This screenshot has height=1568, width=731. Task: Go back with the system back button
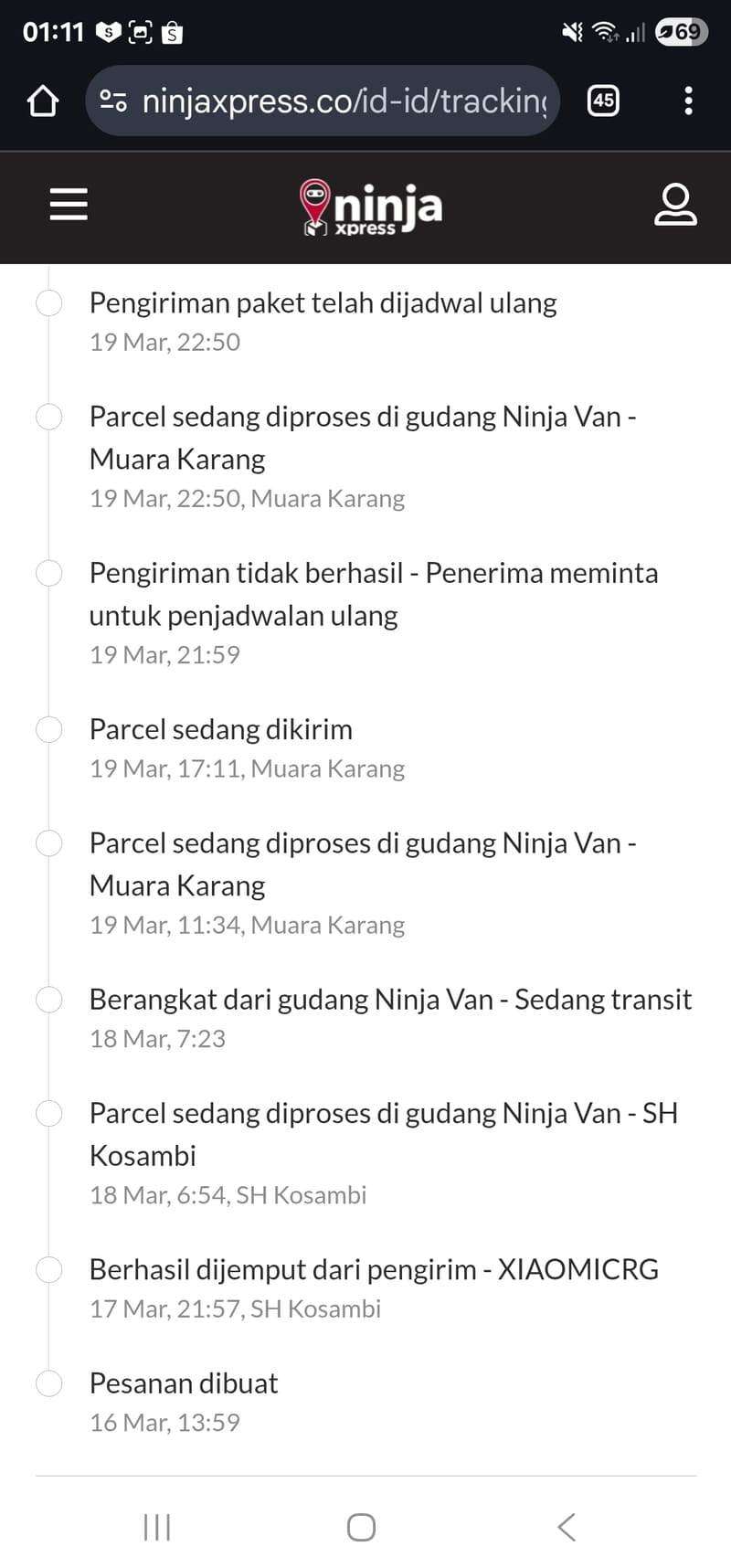click(x=567, y=1527)
